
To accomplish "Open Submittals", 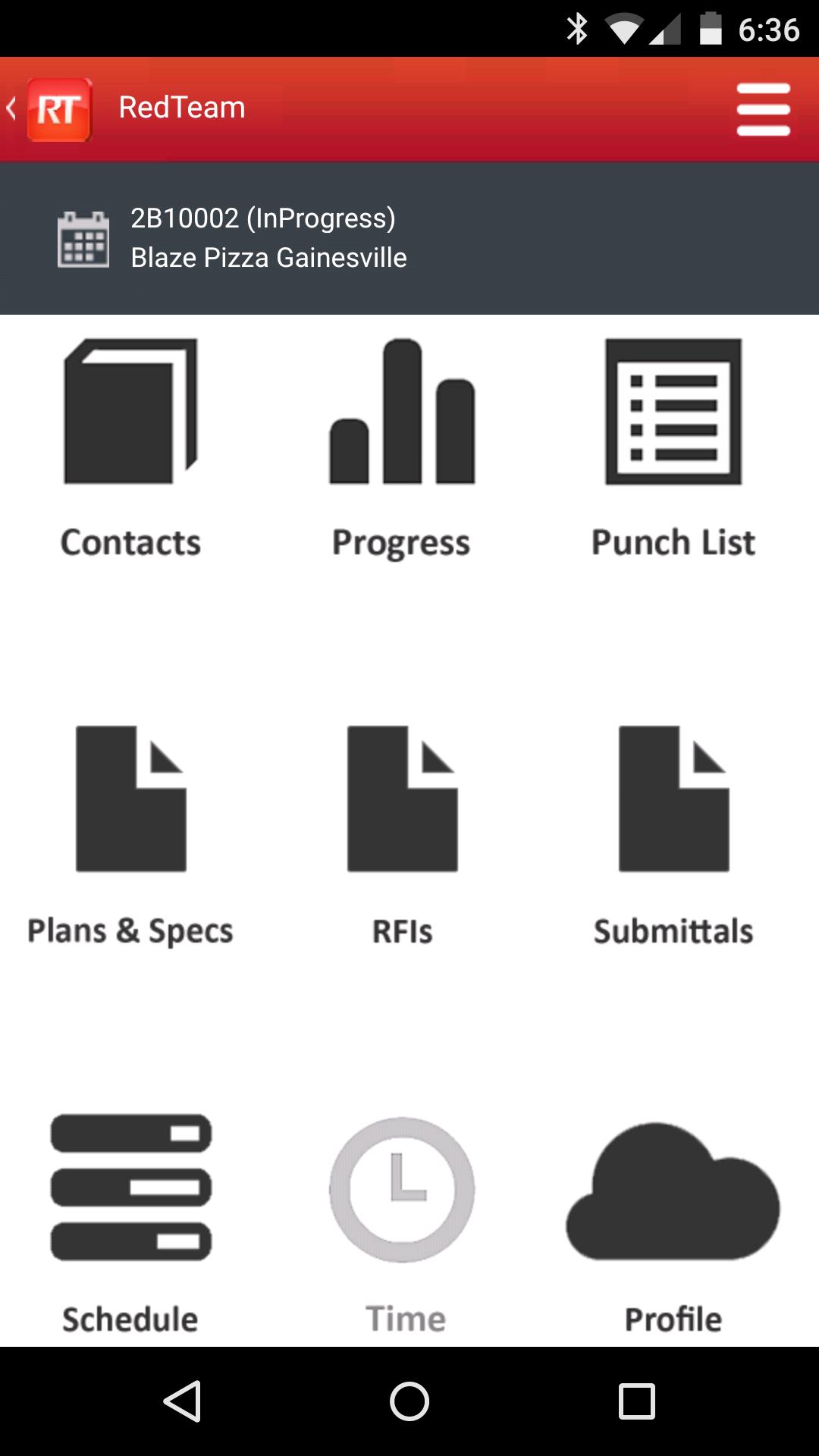I will 673,836.
